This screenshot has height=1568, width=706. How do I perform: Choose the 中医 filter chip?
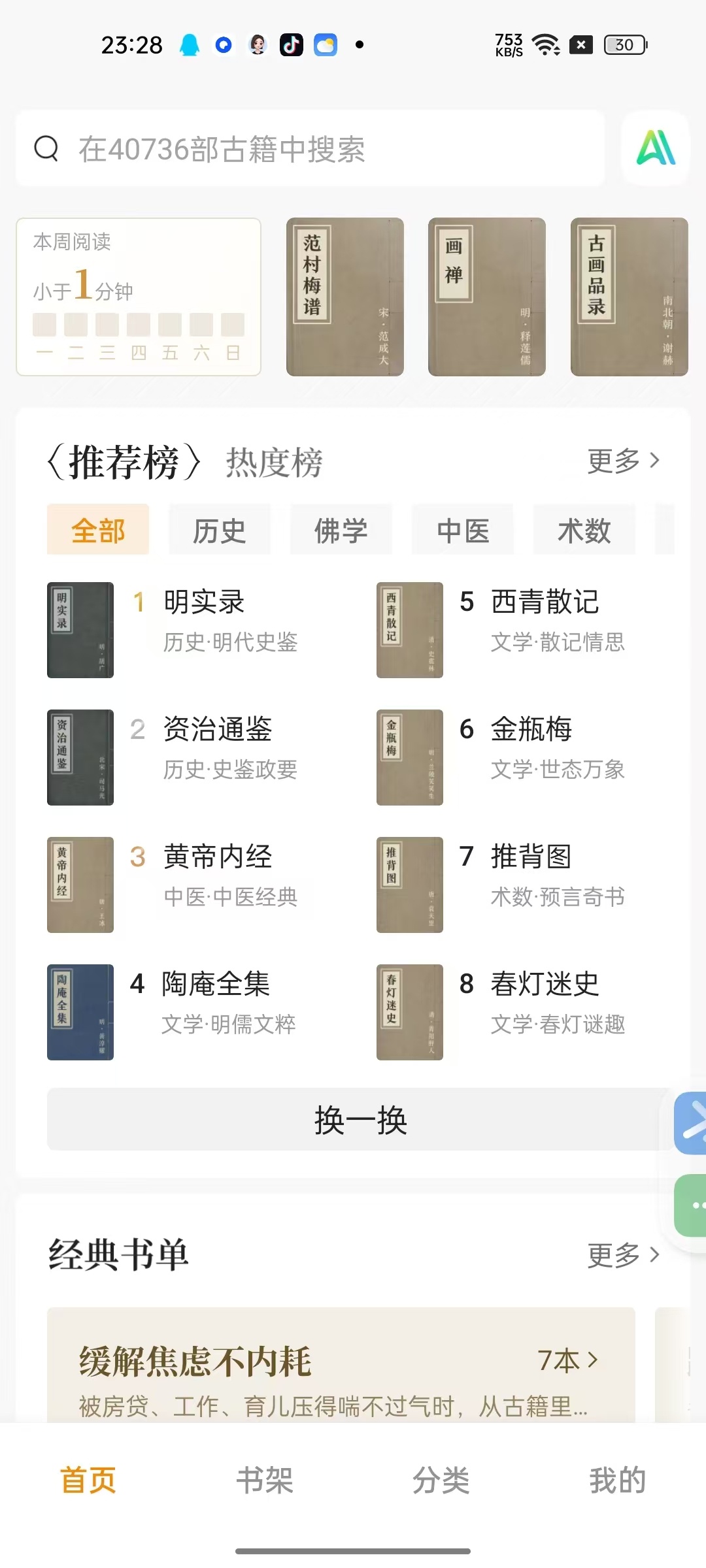click(462, 530)
